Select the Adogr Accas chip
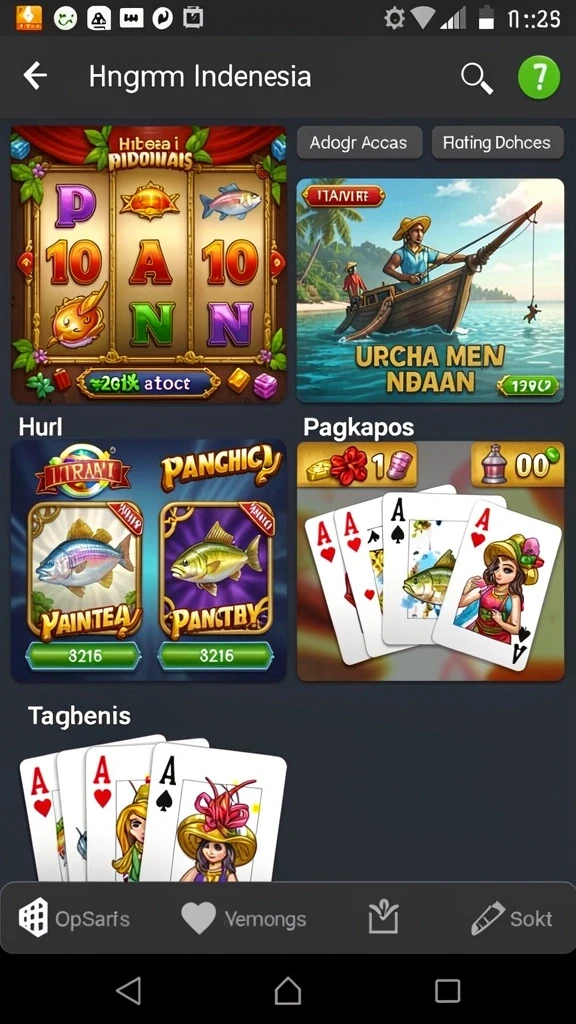576x1024 pixels. 359,142
